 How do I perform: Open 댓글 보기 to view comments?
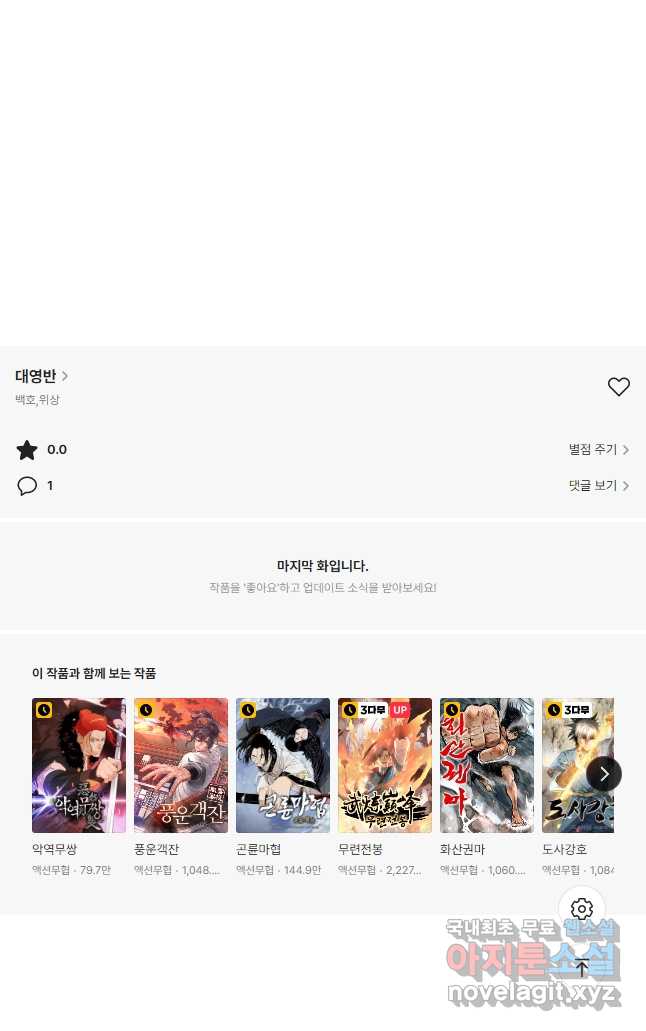598,486
